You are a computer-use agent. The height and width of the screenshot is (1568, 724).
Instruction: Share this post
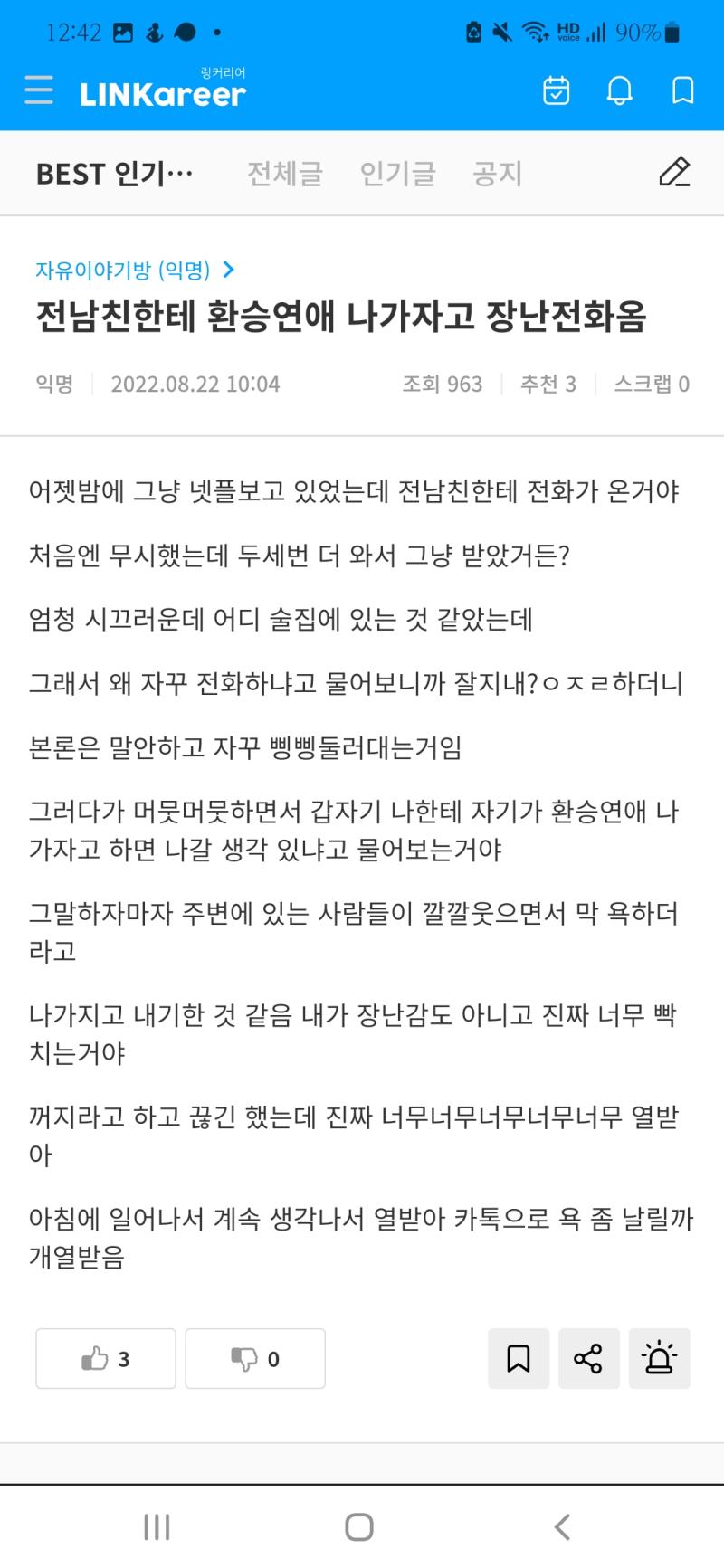click(x=589, y=1358)
